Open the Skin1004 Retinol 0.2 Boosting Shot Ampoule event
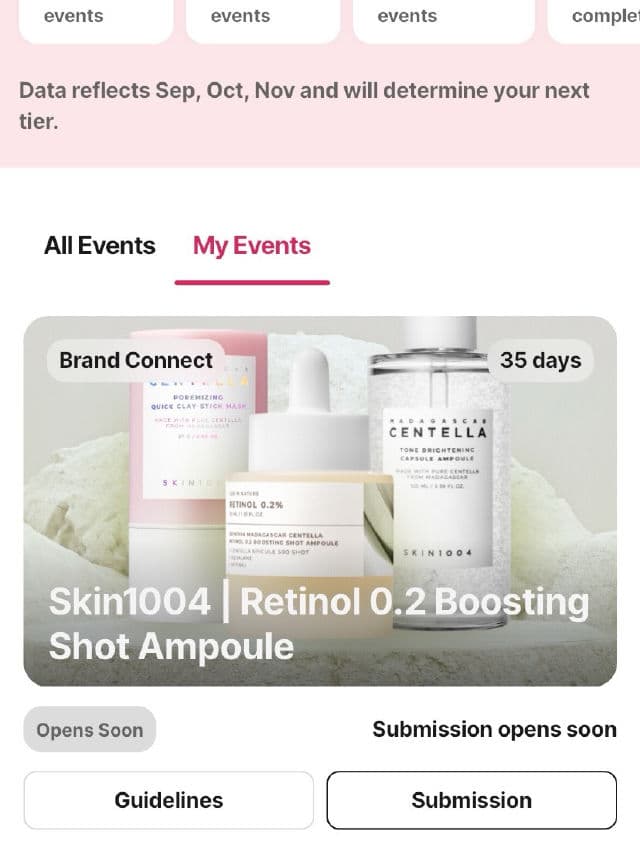640x843 pixels. 320,501
